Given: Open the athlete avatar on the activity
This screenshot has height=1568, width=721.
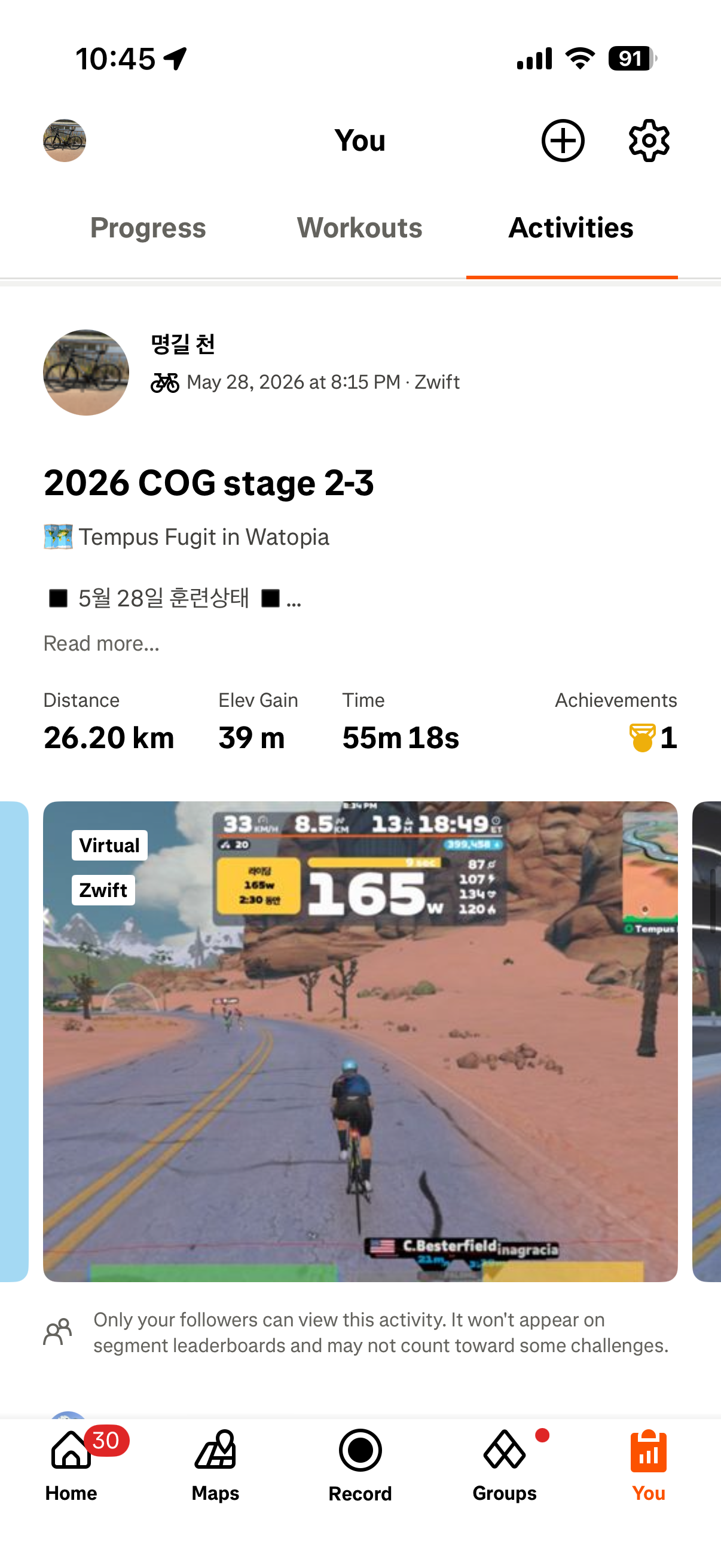Looking at the screenshot, I should tap(85, 373).
